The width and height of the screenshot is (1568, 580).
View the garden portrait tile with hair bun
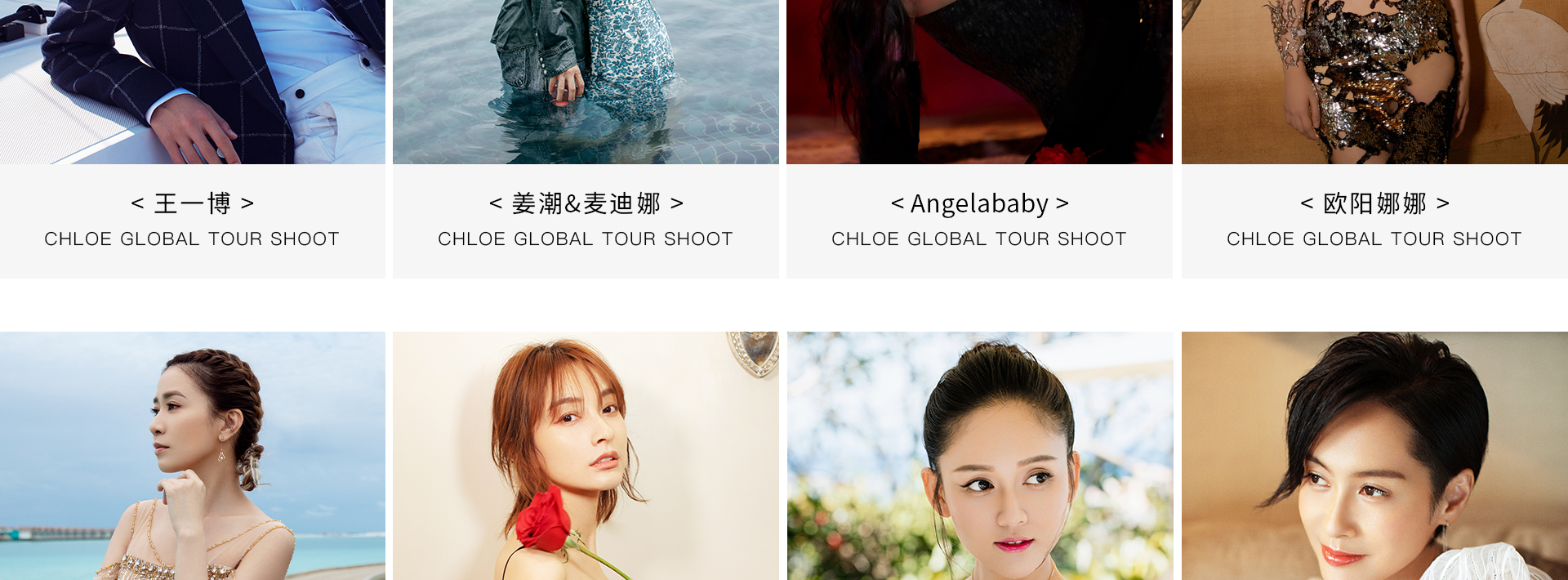coord(979,456)
